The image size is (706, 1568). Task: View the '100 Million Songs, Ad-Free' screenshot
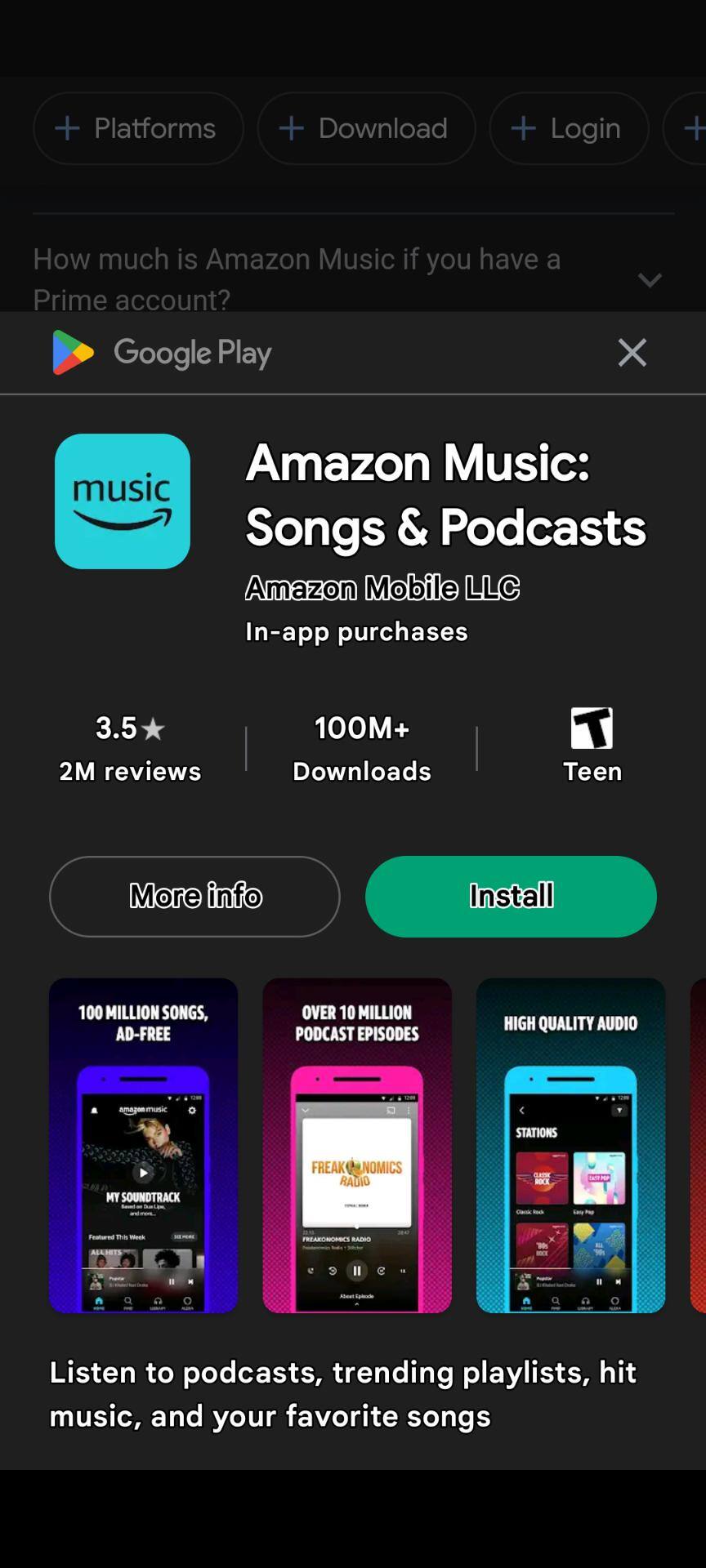[x=143, y=1145]
